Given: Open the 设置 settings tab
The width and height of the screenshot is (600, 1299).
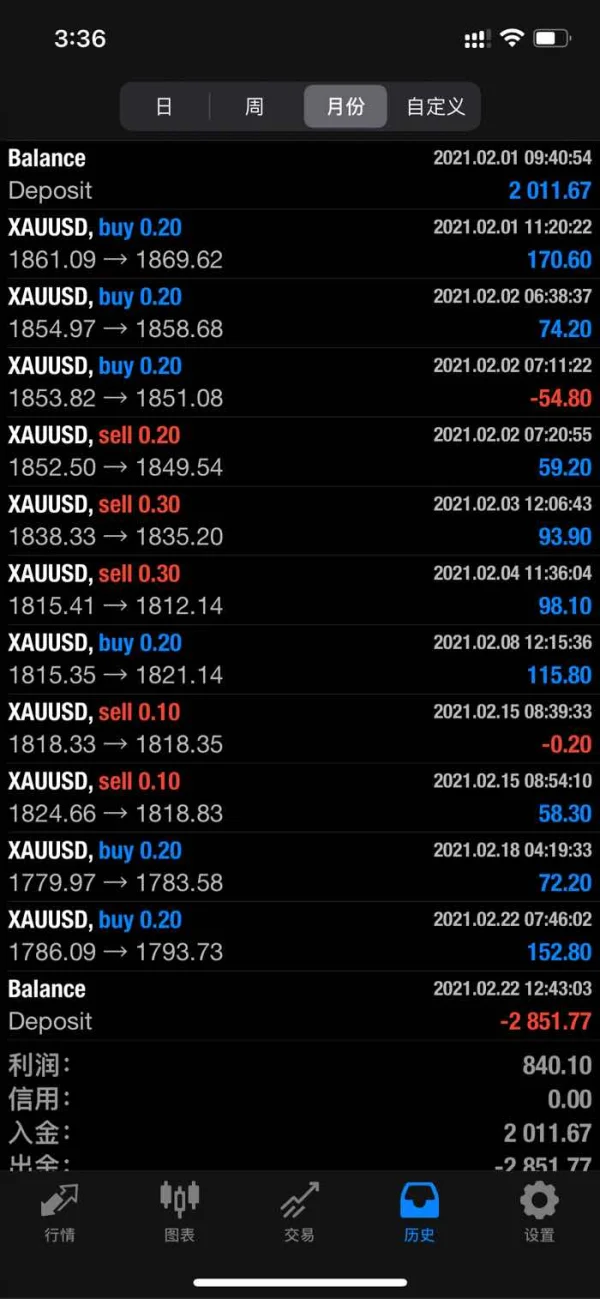Looking at the screenshot, I should point(539,1212).
